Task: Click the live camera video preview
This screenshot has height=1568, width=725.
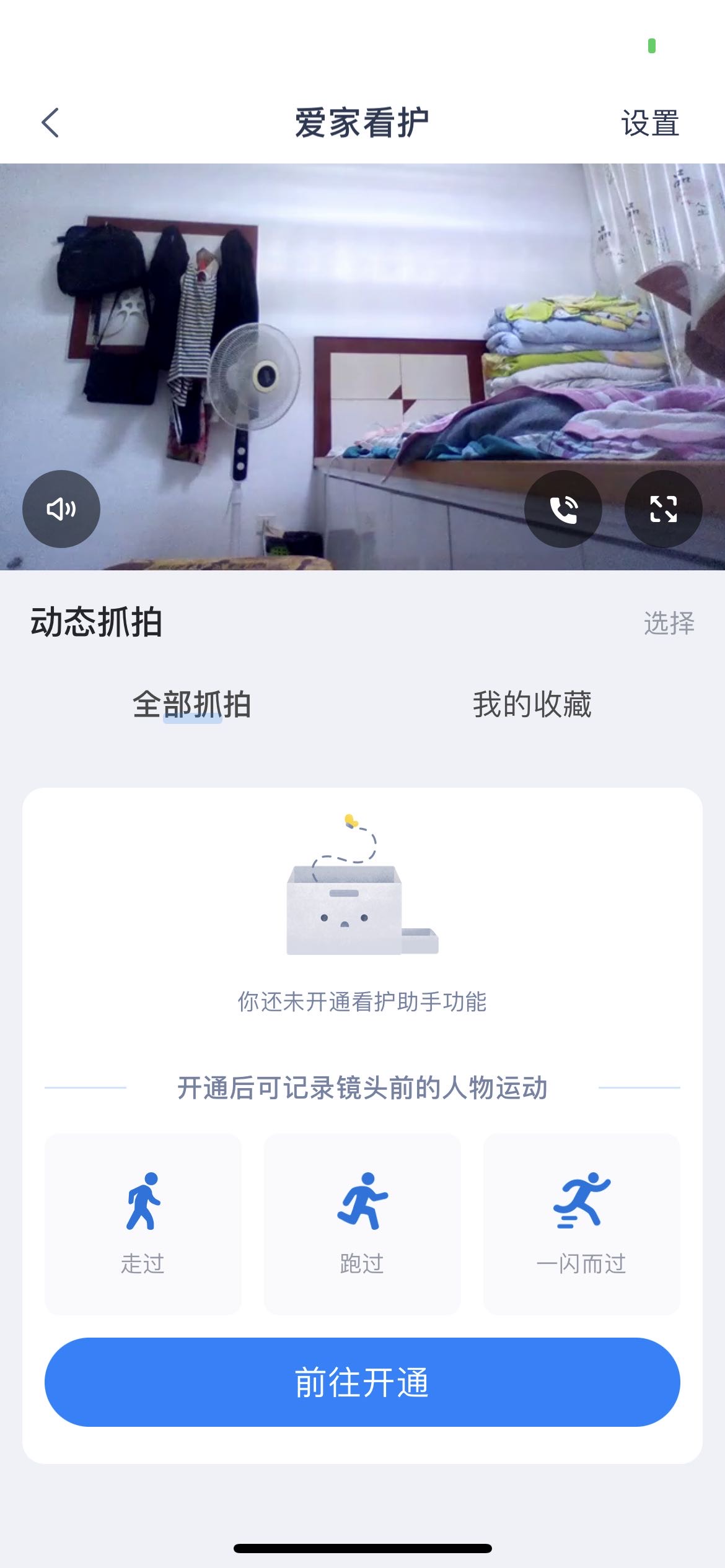Action: [x=362, y=365]
